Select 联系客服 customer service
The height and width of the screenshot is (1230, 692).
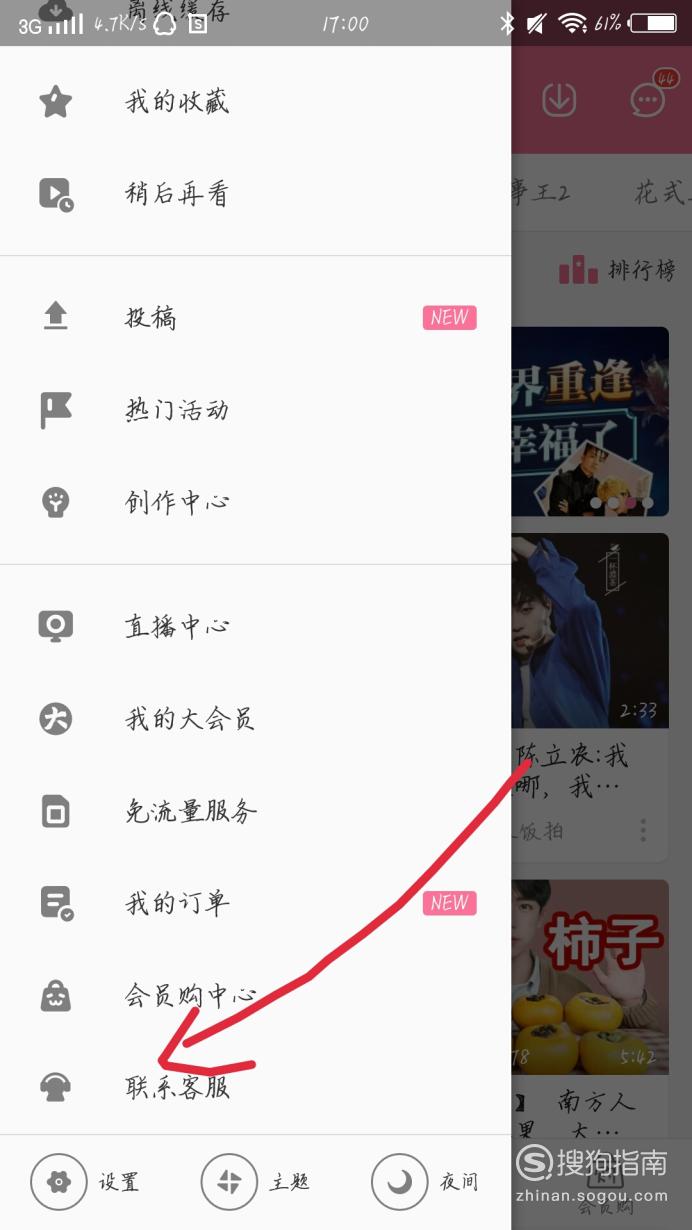tap(255, 1087)
